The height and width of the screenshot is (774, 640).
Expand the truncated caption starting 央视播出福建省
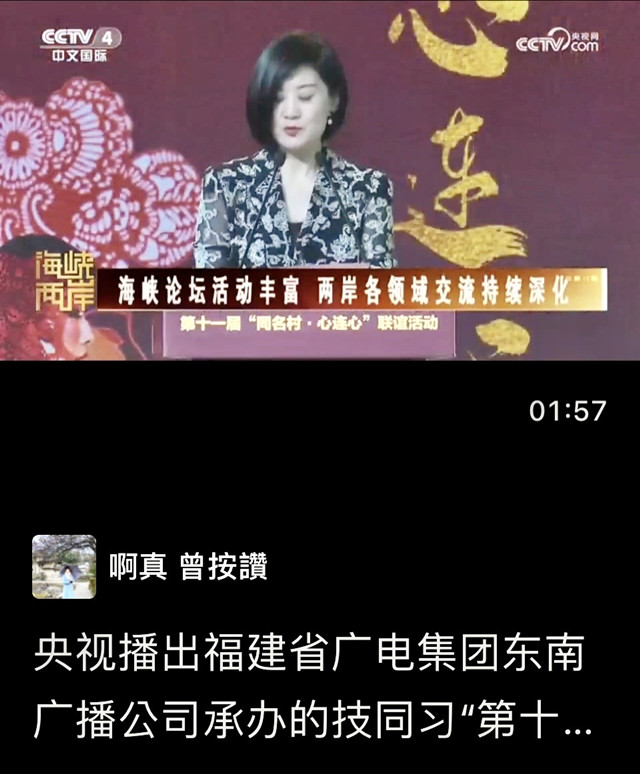click(x=312, y=690)
